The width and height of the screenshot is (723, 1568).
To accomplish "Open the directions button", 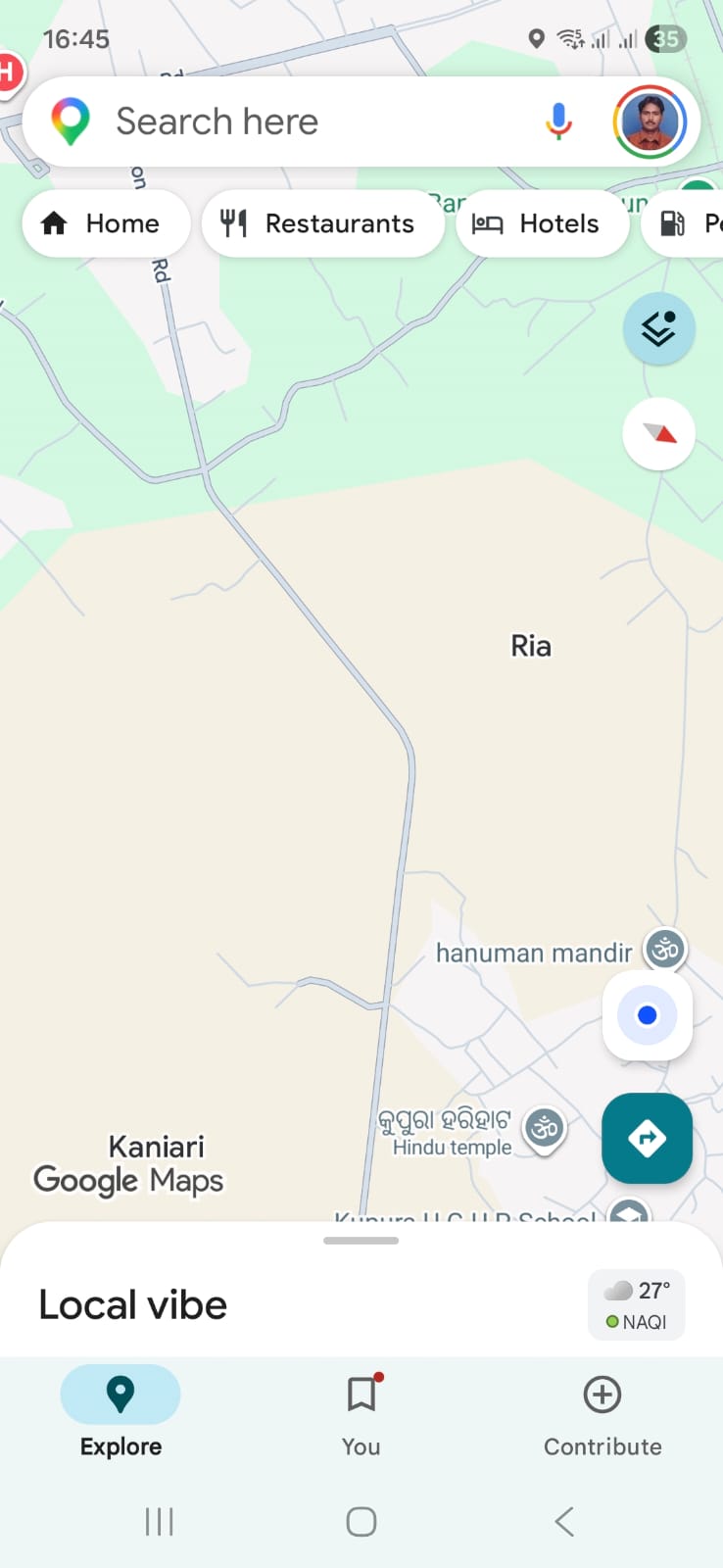I will (x=647, y=1138).
